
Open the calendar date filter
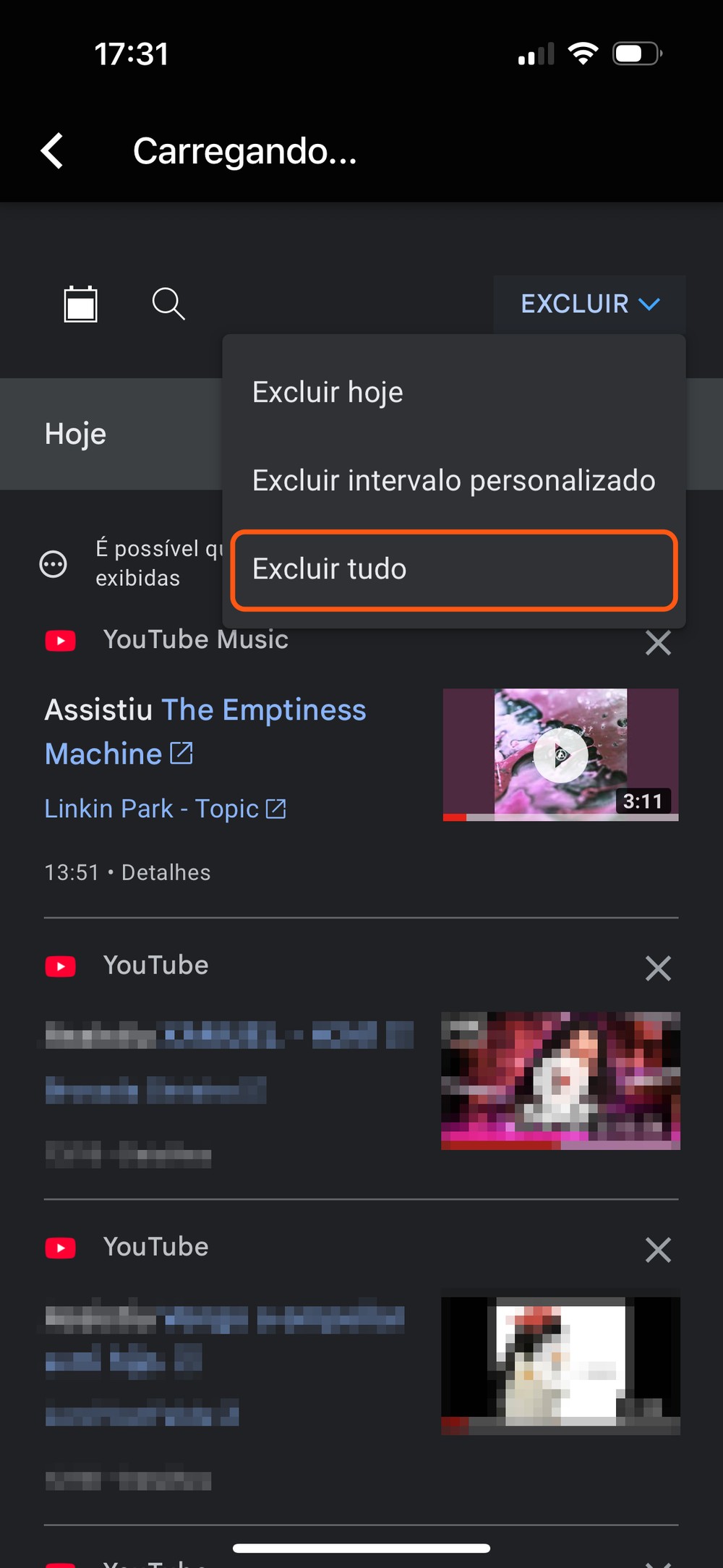click(80, 304)
